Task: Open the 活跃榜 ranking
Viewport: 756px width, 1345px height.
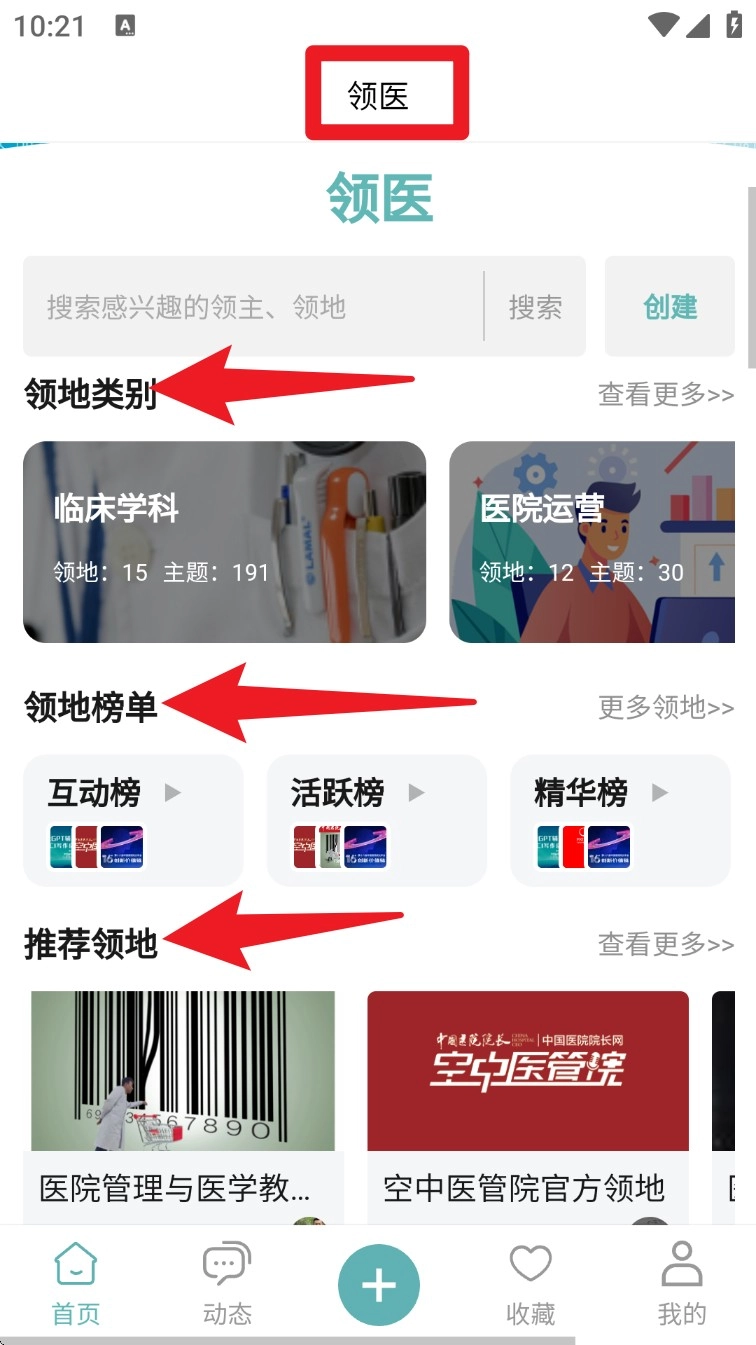Action: tap(376, 820)
